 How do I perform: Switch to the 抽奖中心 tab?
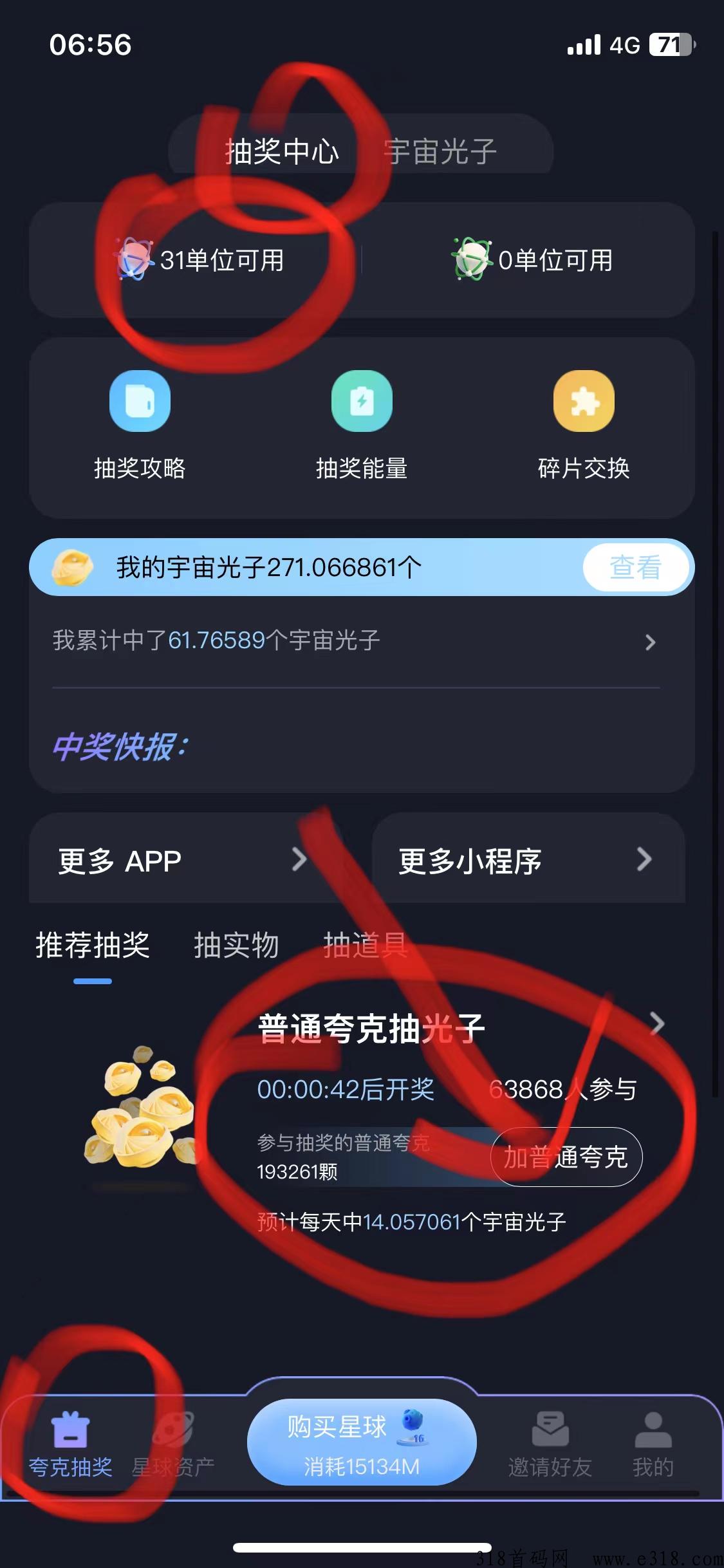(x=282, y=152)
